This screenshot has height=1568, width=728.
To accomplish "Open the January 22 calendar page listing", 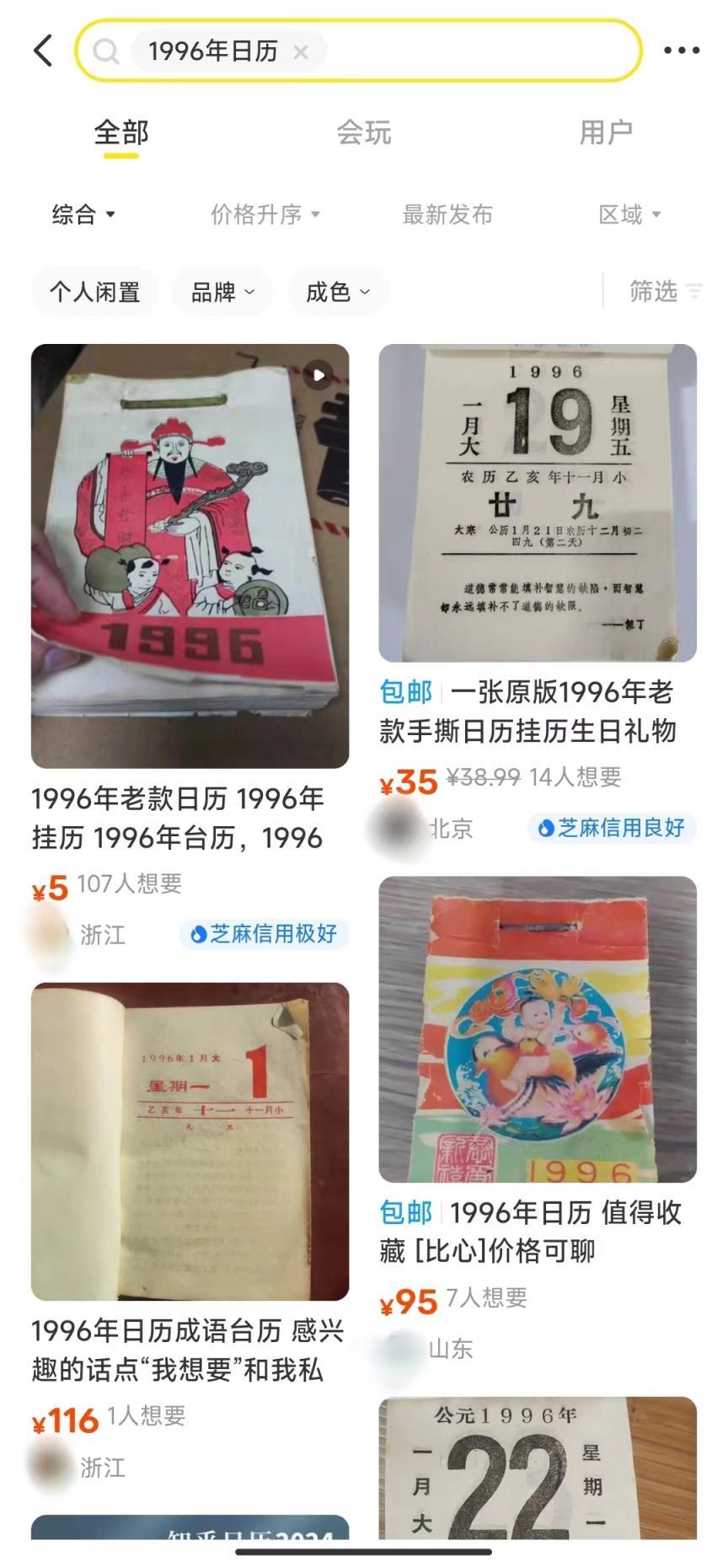I will point(537,1467).
